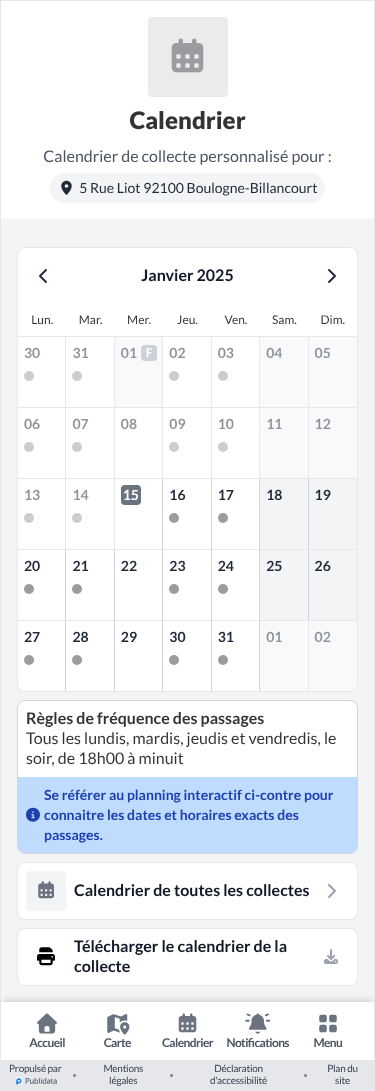Go to the previous month
This screenshot has width=375, height=1091.
pos(43,276)
